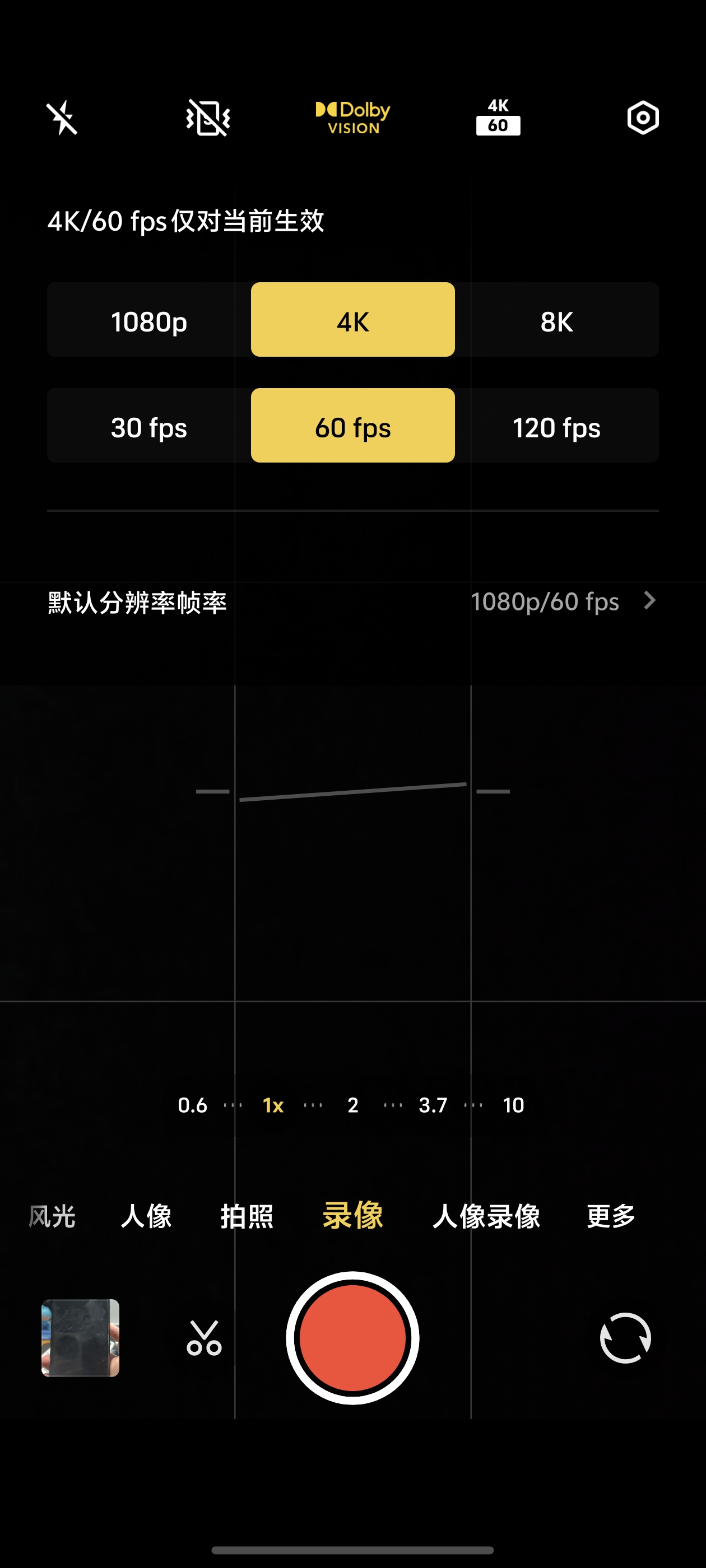Close the 4K 60 resolution panel
706x1568 pixels.
(x=498, y=118)
